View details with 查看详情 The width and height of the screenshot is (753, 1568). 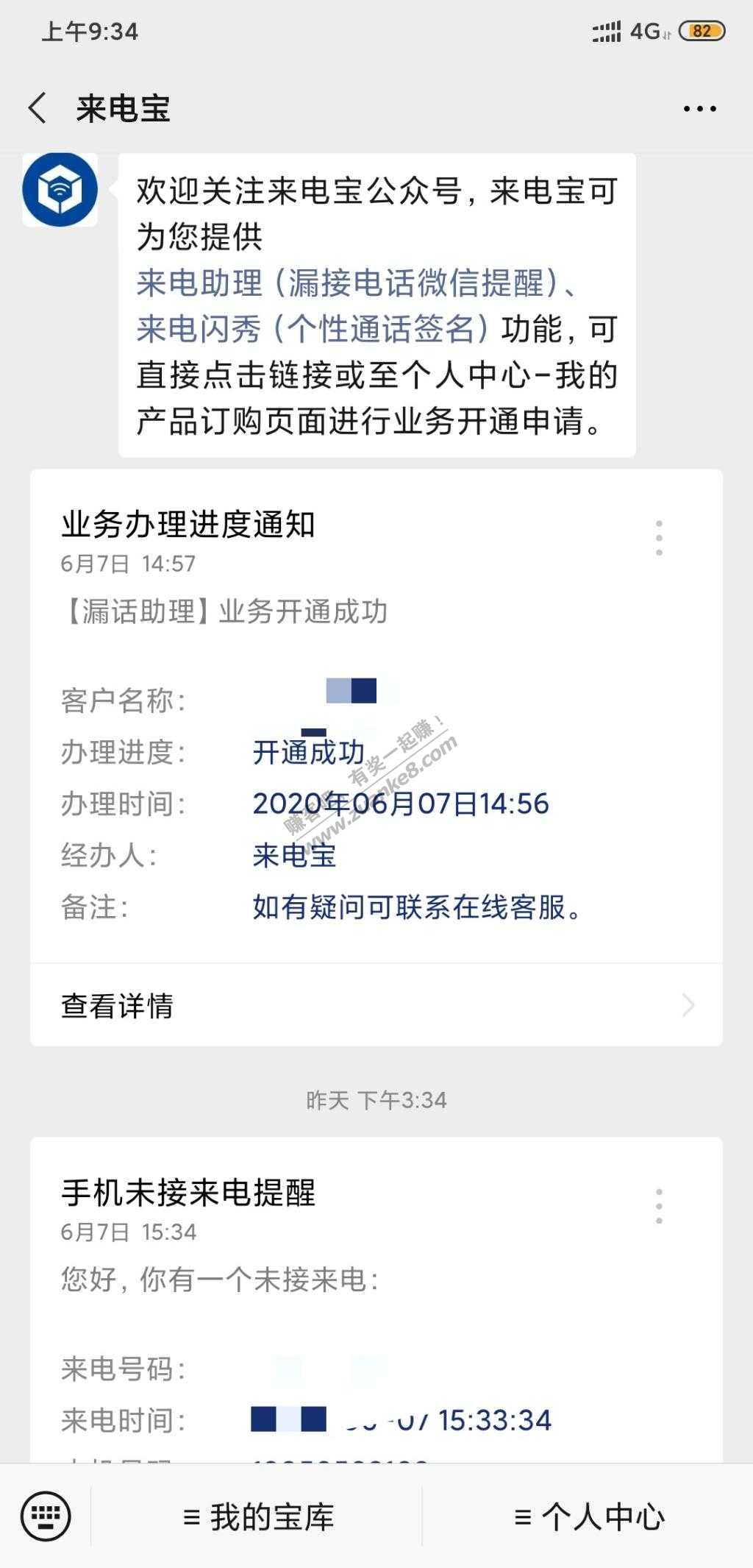tap(376, 1005)
